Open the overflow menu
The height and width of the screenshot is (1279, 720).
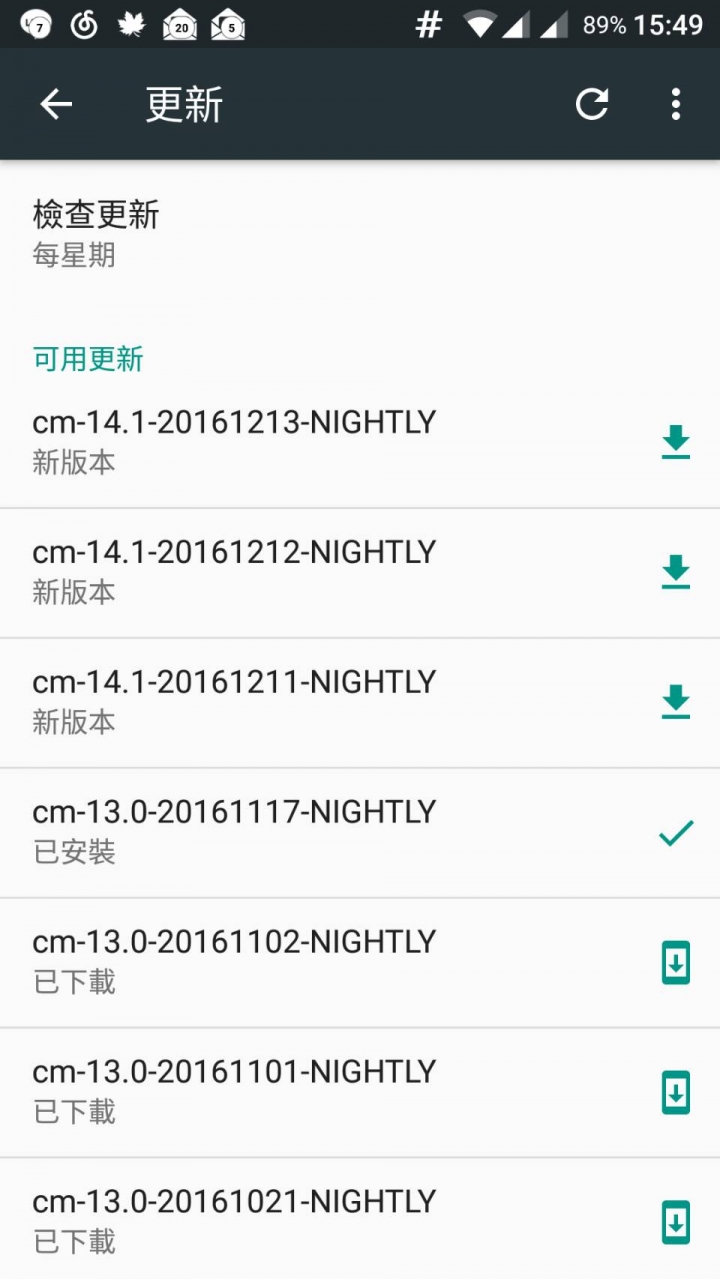[x=676, y=104]
